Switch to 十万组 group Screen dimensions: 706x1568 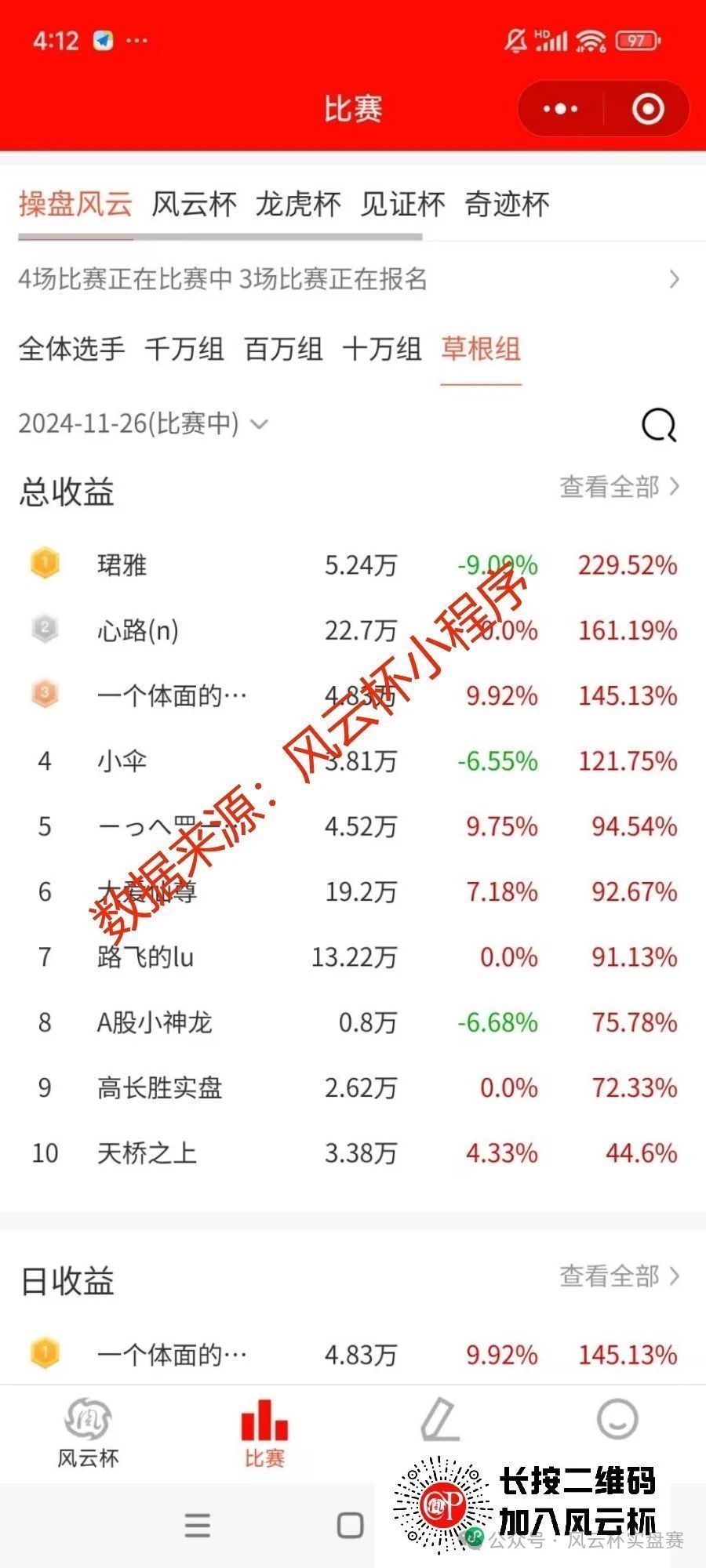click(382, 349)
